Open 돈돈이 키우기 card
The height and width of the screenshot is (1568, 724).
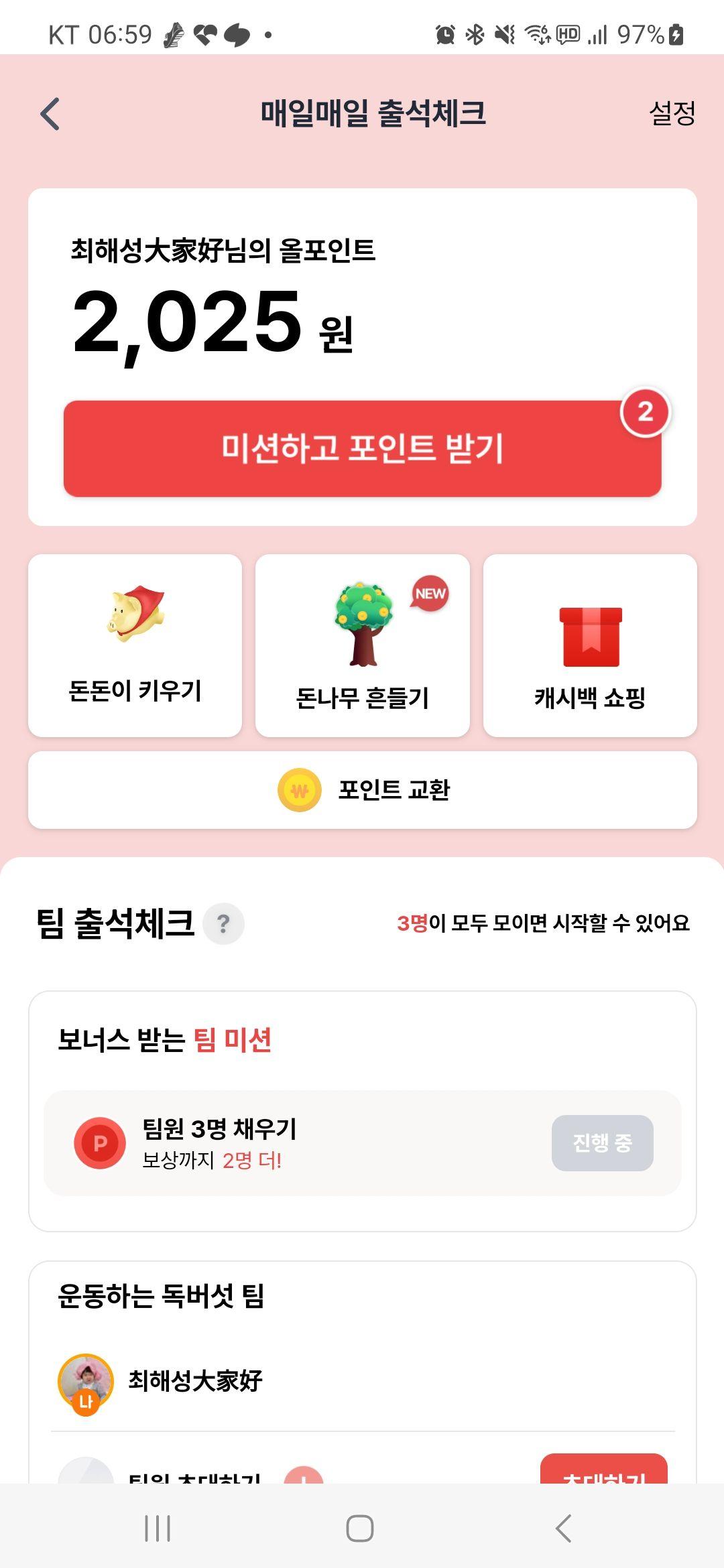coord(135,645)
